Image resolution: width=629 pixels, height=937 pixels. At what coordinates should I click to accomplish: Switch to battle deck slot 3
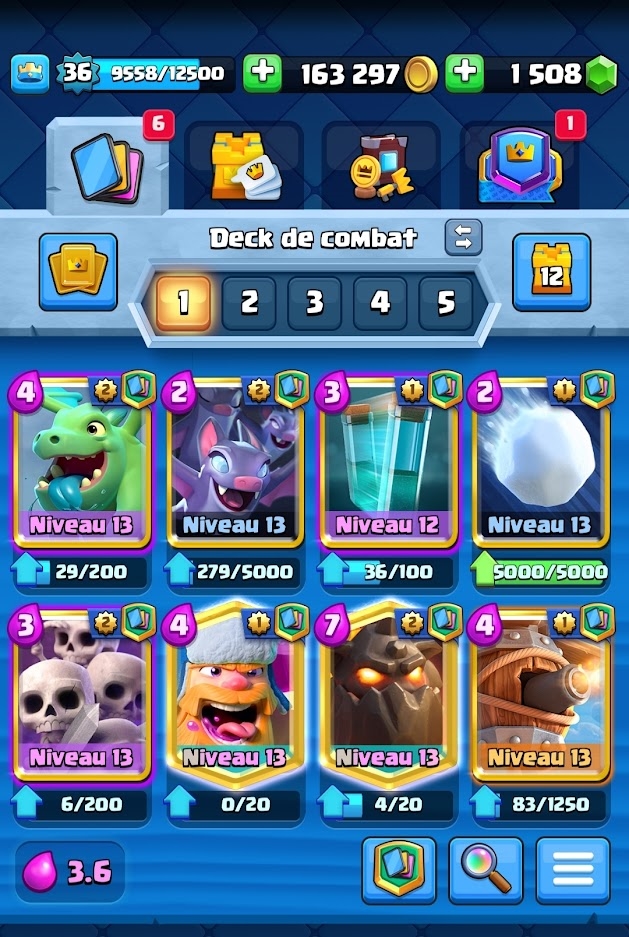tap(314, 303)
